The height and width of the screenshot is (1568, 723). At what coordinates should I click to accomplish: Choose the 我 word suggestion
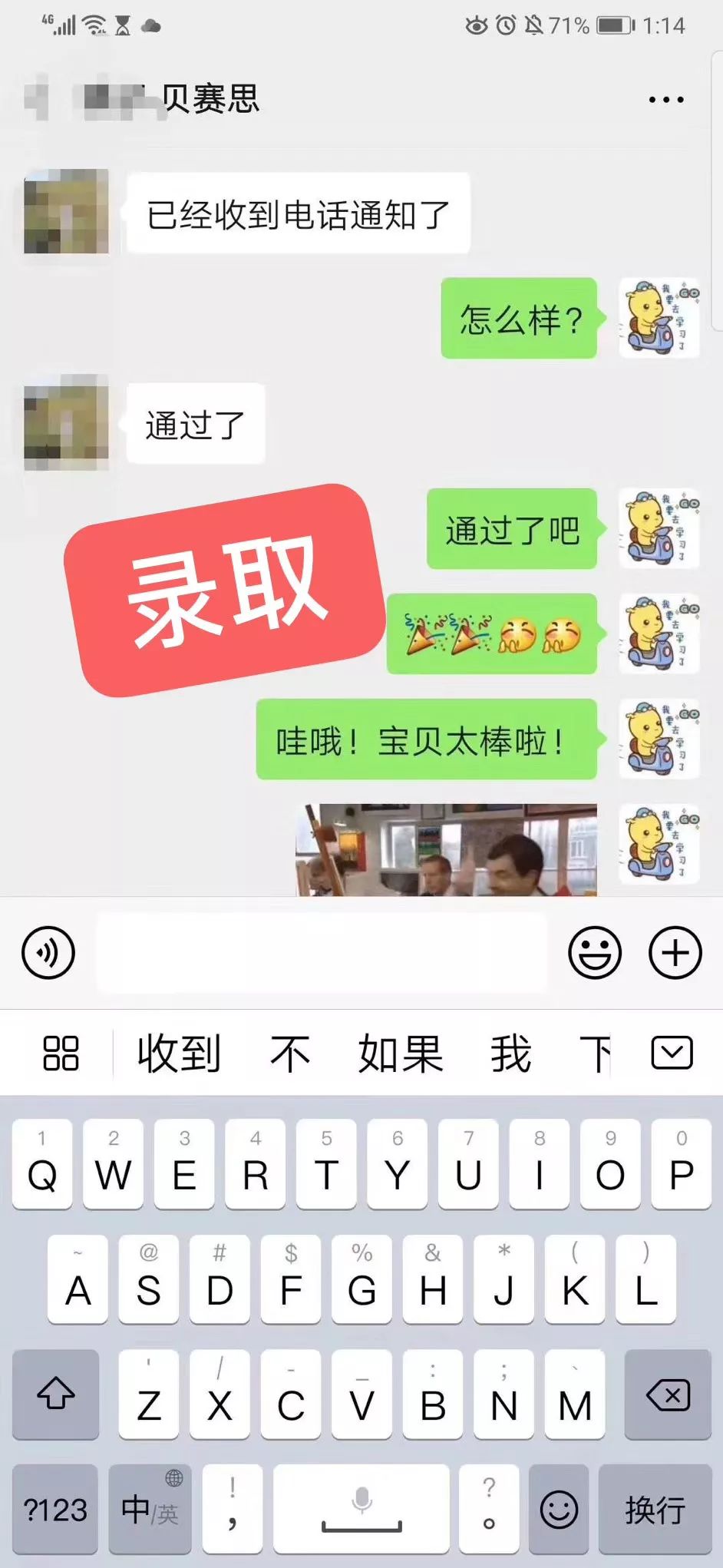point(510,1054)
